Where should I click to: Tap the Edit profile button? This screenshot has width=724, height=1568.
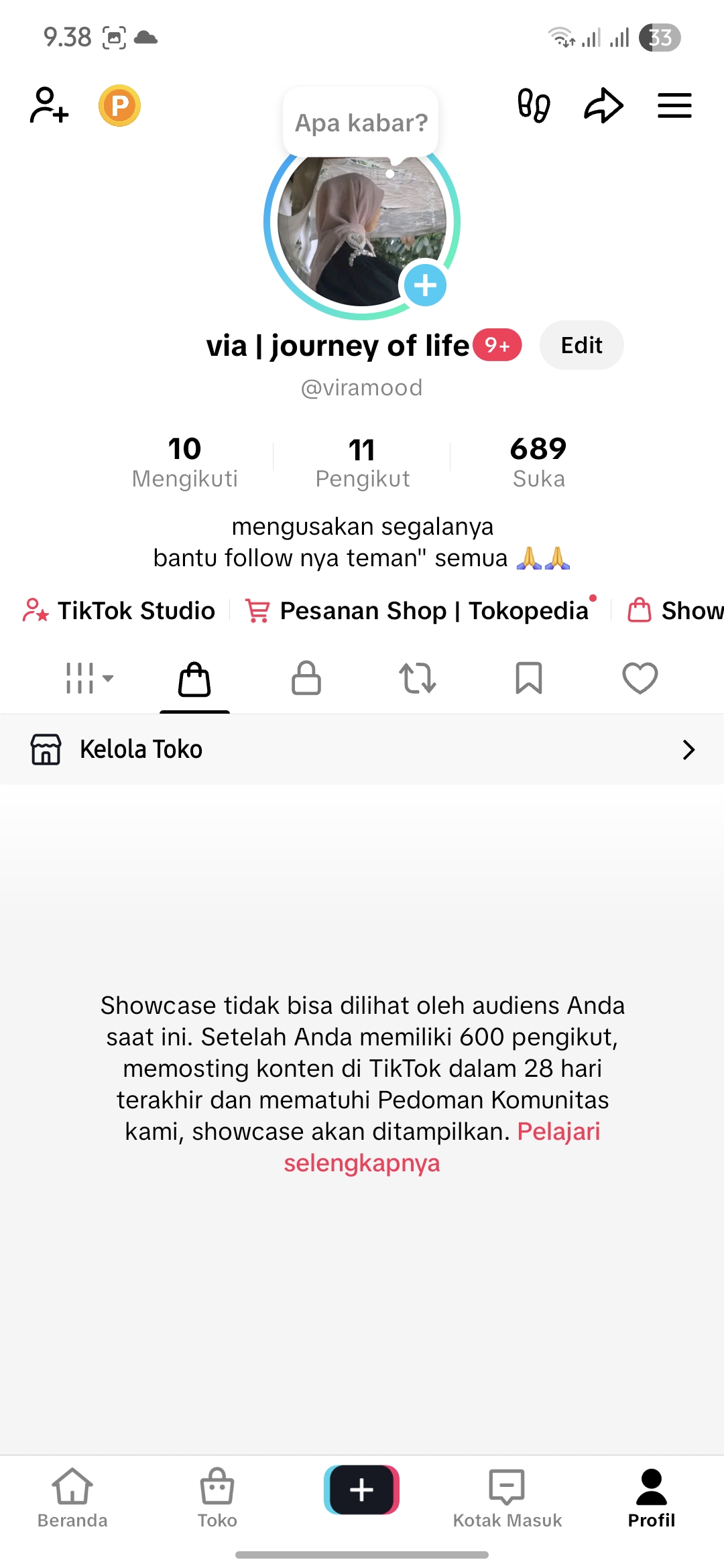(582, 345)
